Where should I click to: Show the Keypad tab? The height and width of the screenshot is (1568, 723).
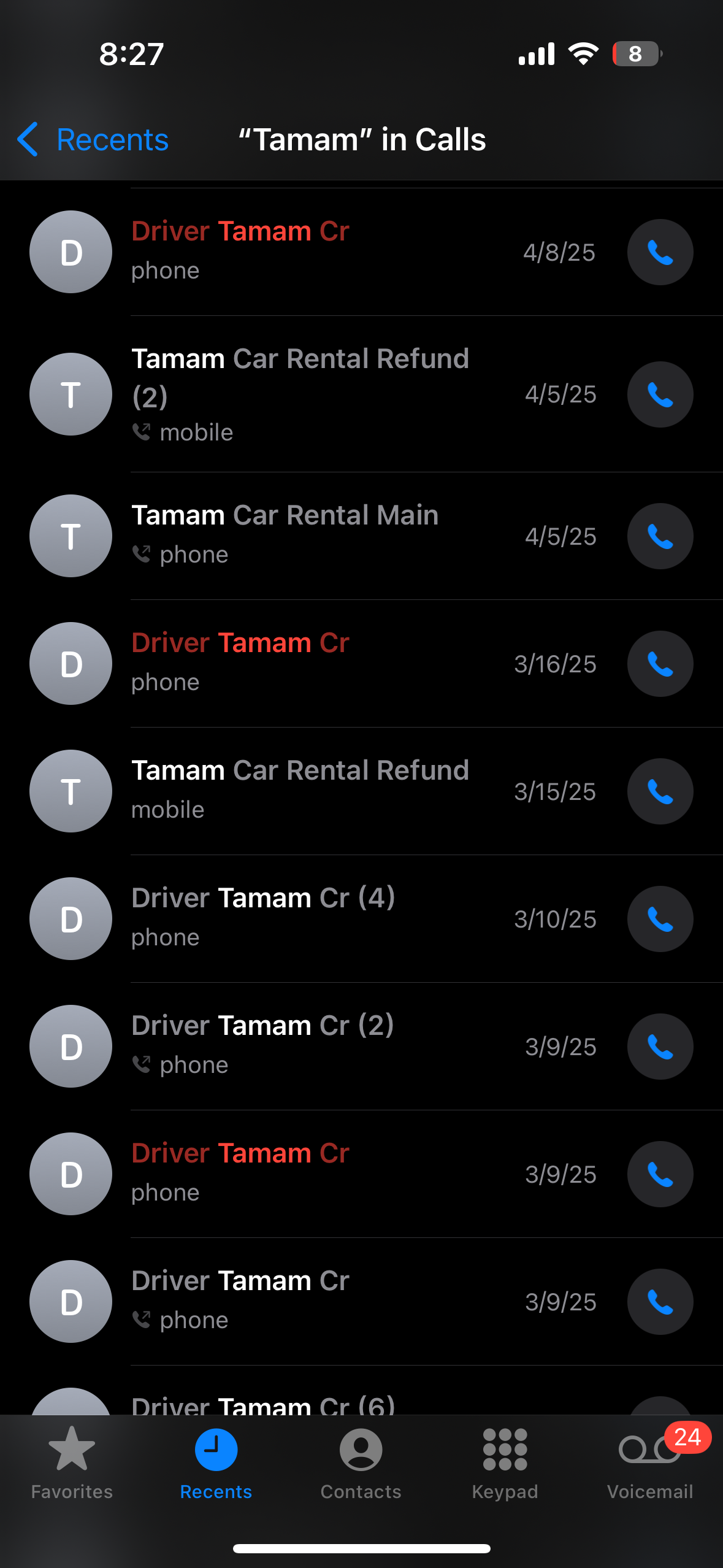coord(505,1463)
